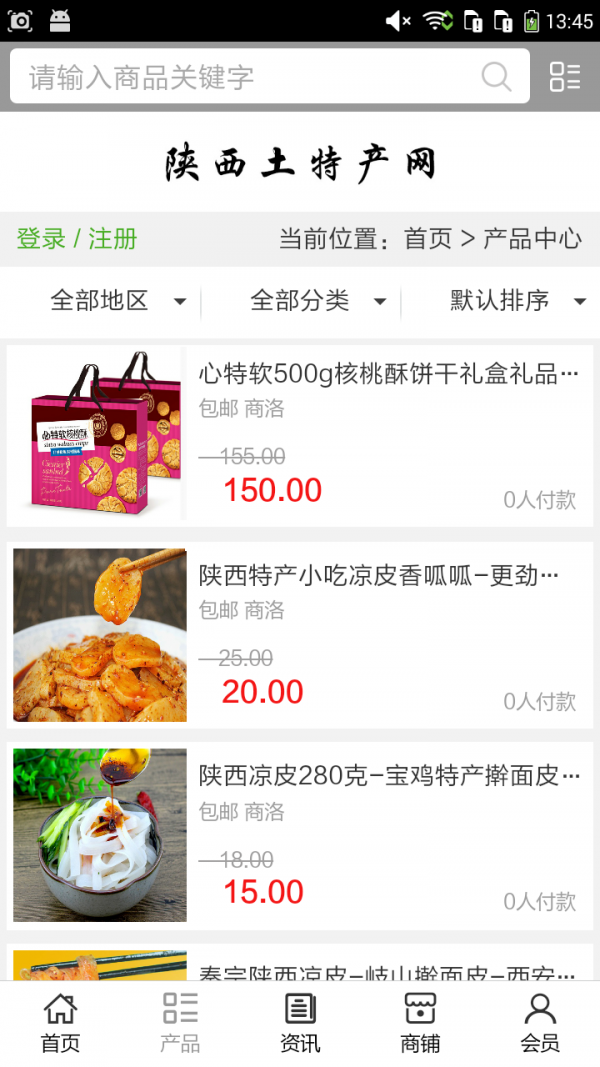The height and width of the screenshot is (1067, 600).
Task: Open 陕西凉皮280克 宝鸡特产擀面皮 product
Action: pos(388,776)
